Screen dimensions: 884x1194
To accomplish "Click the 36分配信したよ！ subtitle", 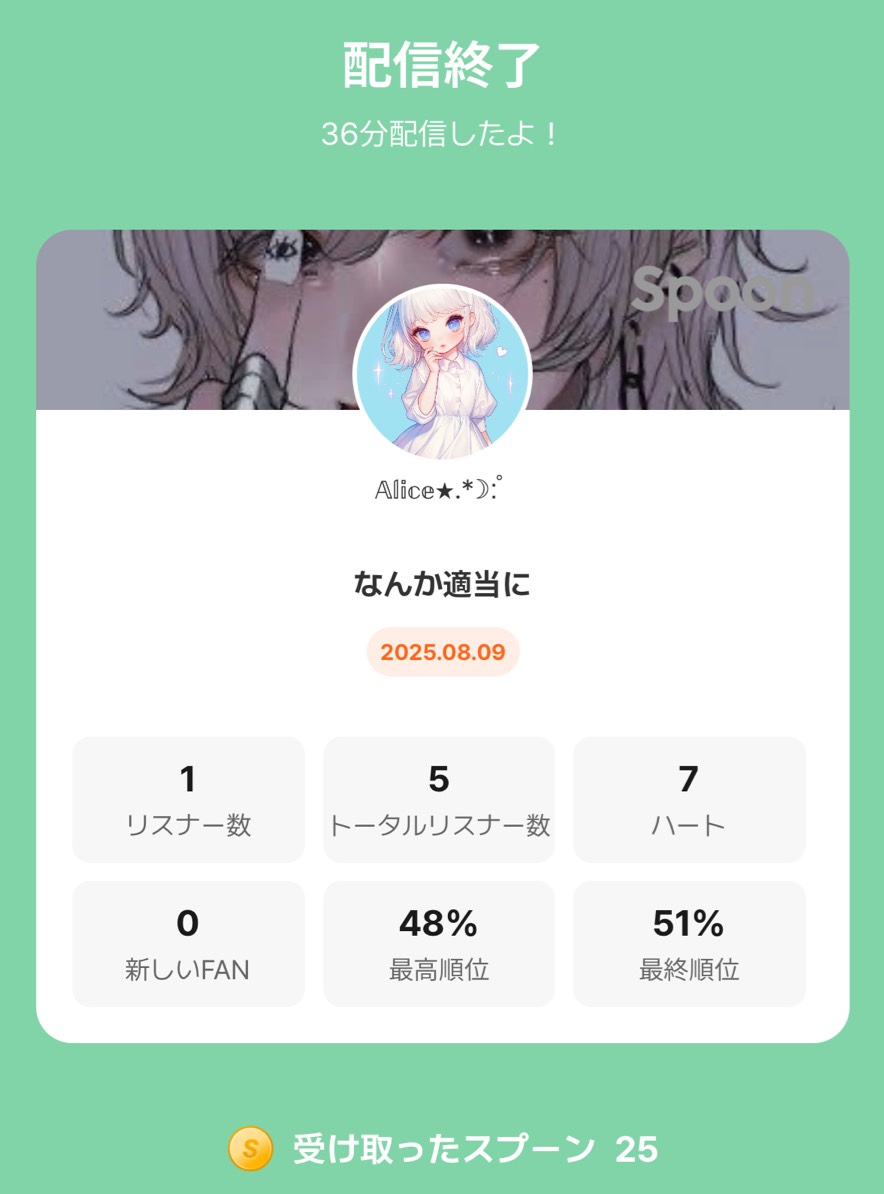I will click(441, 128).
